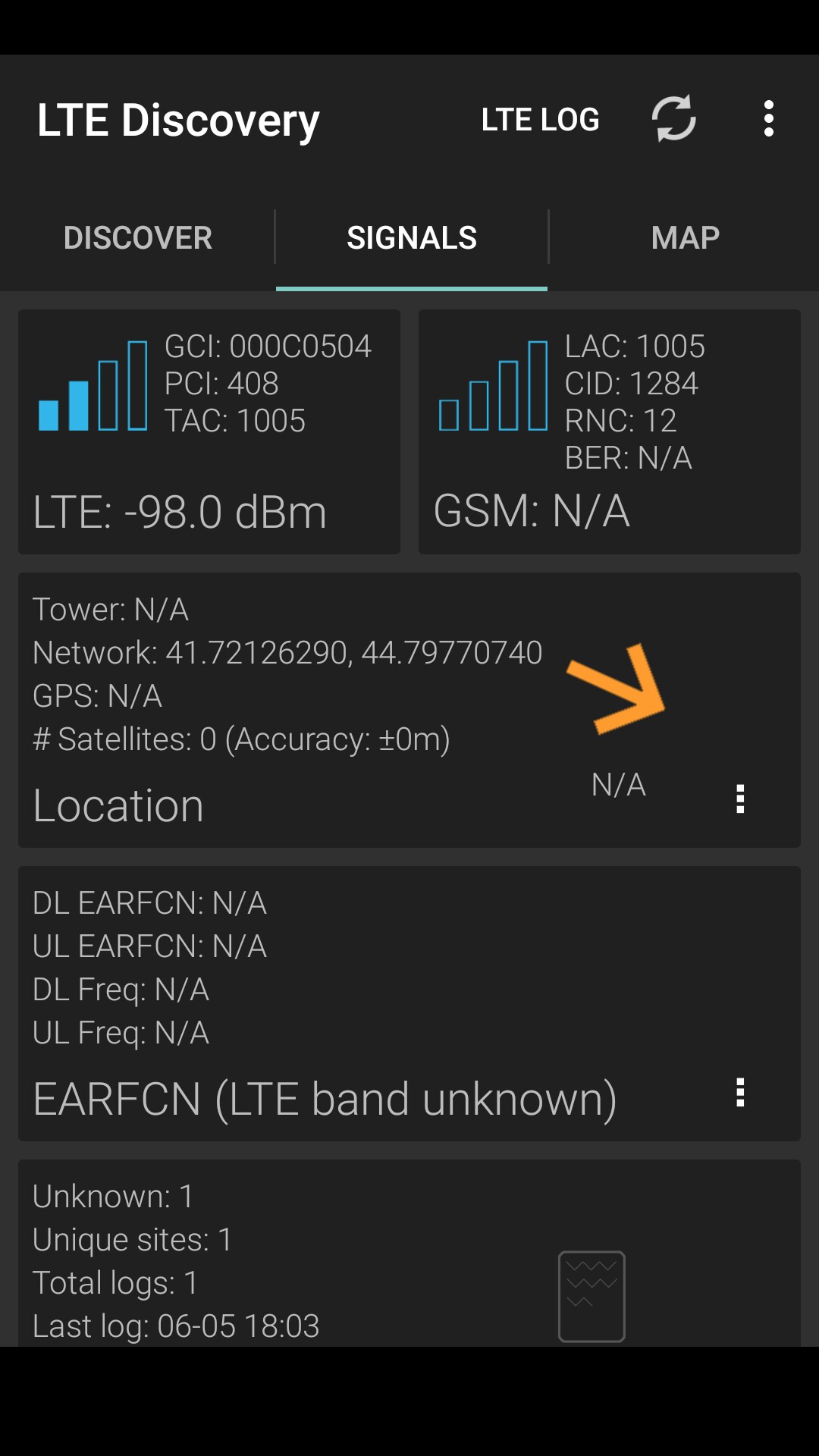
Task: Open the GSM signal card
Action: click(609, 431)
